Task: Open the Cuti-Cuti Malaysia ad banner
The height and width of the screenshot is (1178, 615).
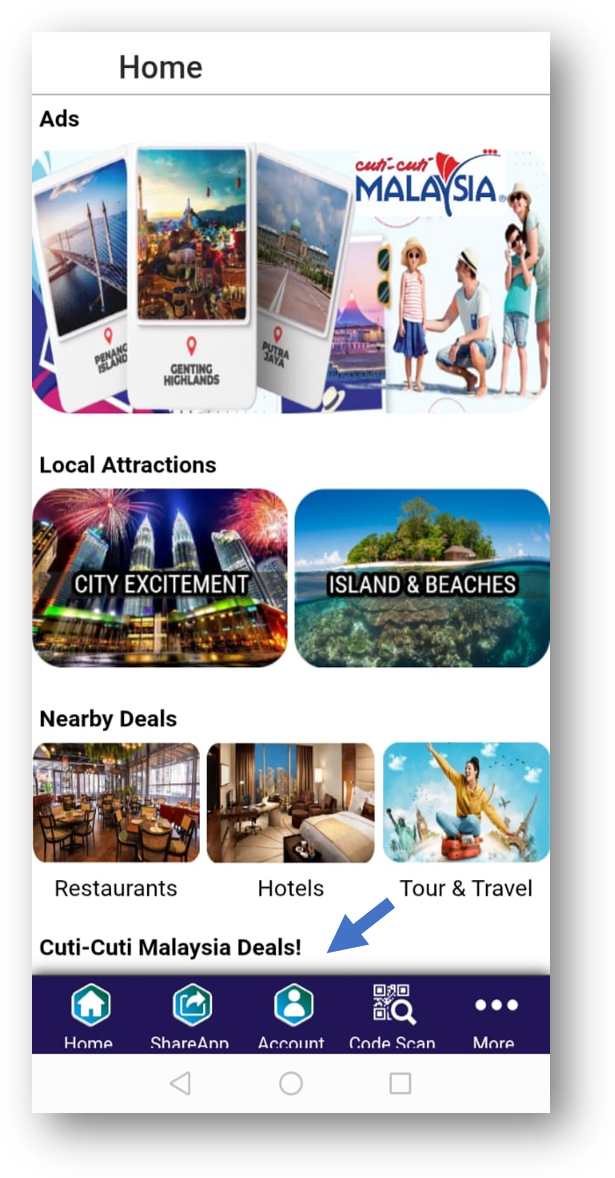Action: pos(291,281)
